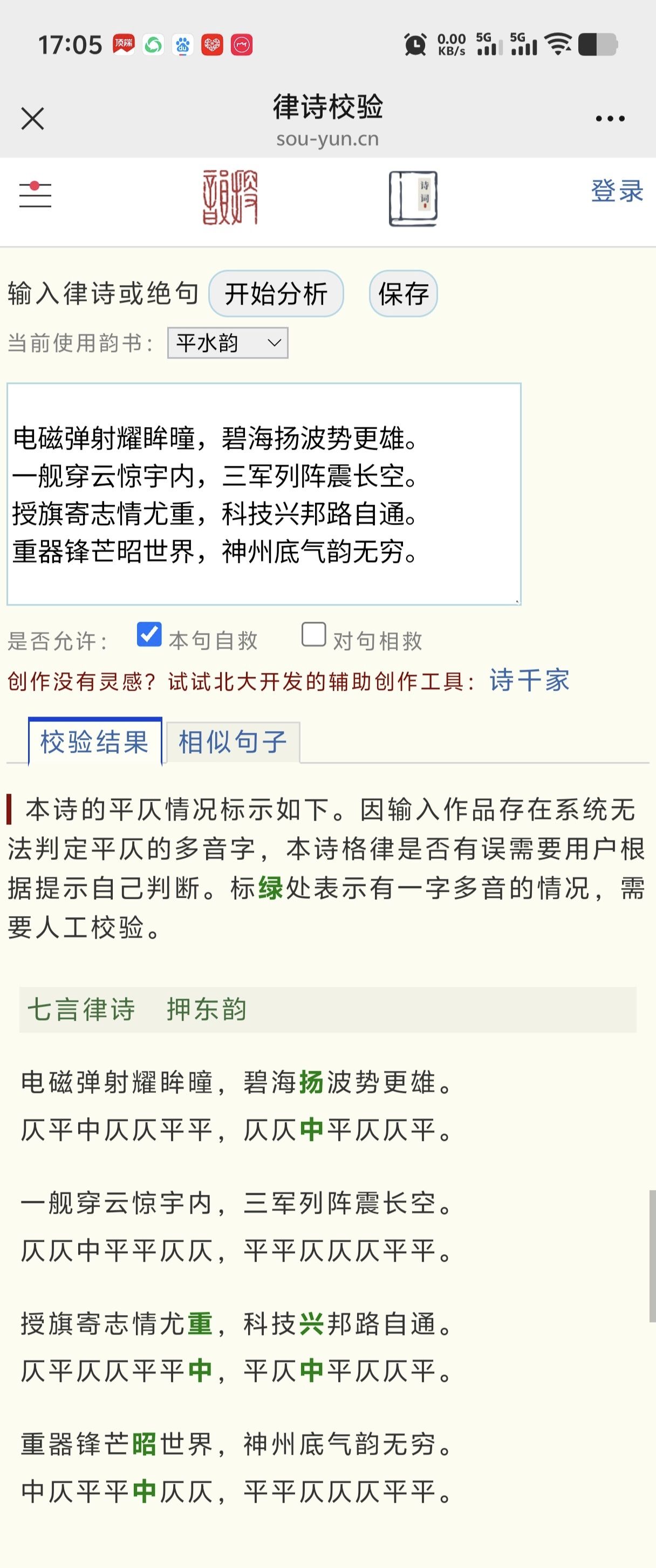Uncheck the 本句自救 checkbox
The width and height of the screenshot is (656, 1568).
point(149,634)
